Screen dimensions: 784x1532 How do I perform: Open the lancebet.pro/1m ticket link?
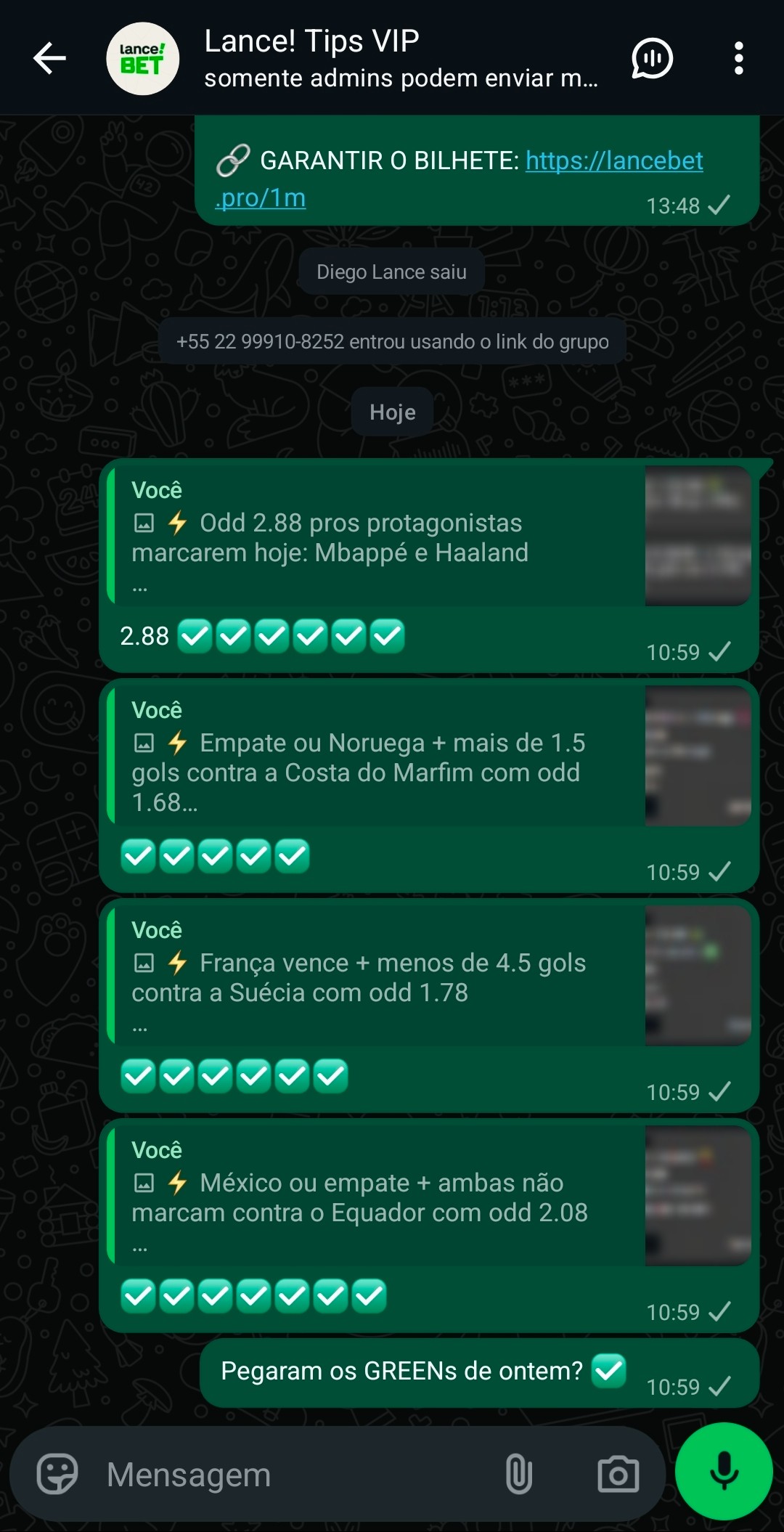pos(459,179)
